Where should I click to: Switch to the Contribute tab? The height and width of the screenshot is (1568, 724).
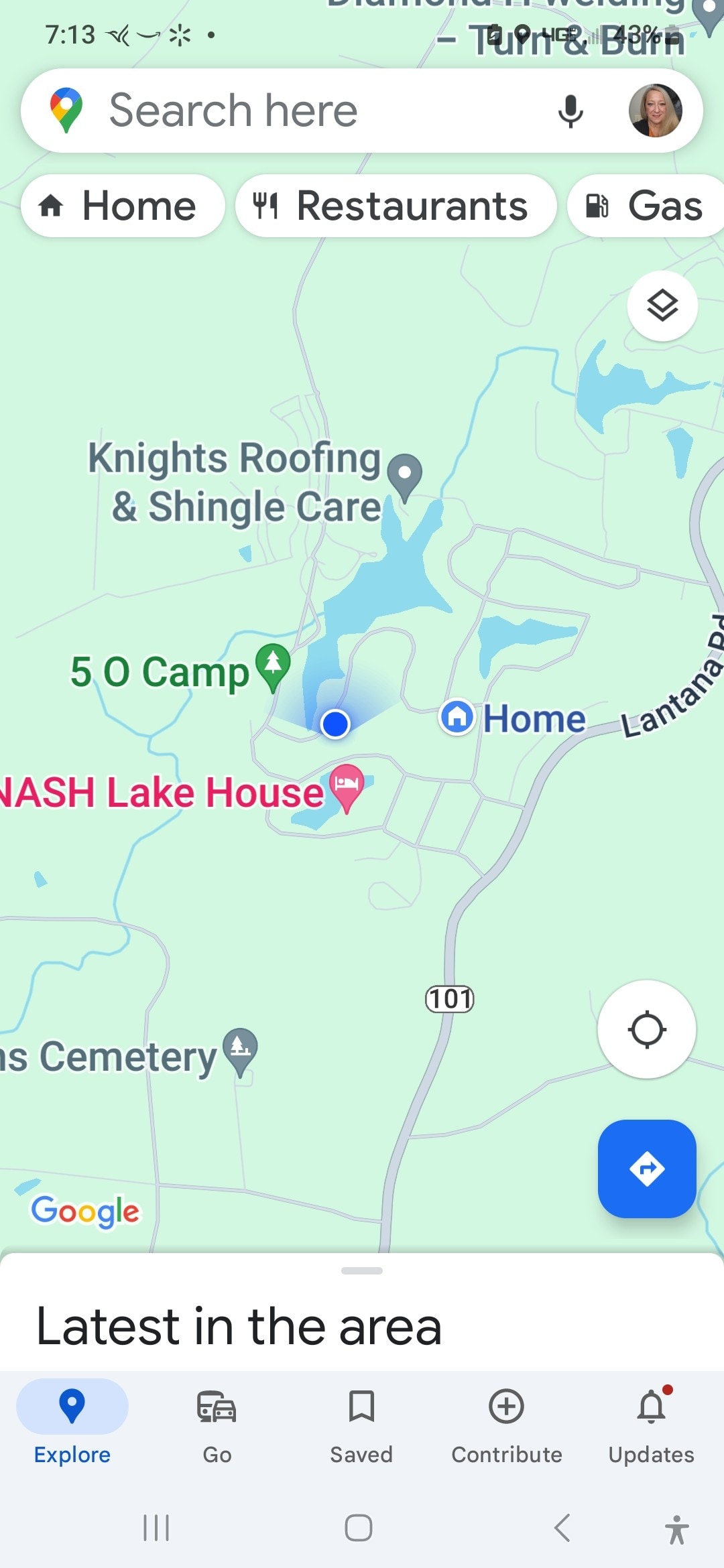pyautogui.click(x=506, y=1422)
